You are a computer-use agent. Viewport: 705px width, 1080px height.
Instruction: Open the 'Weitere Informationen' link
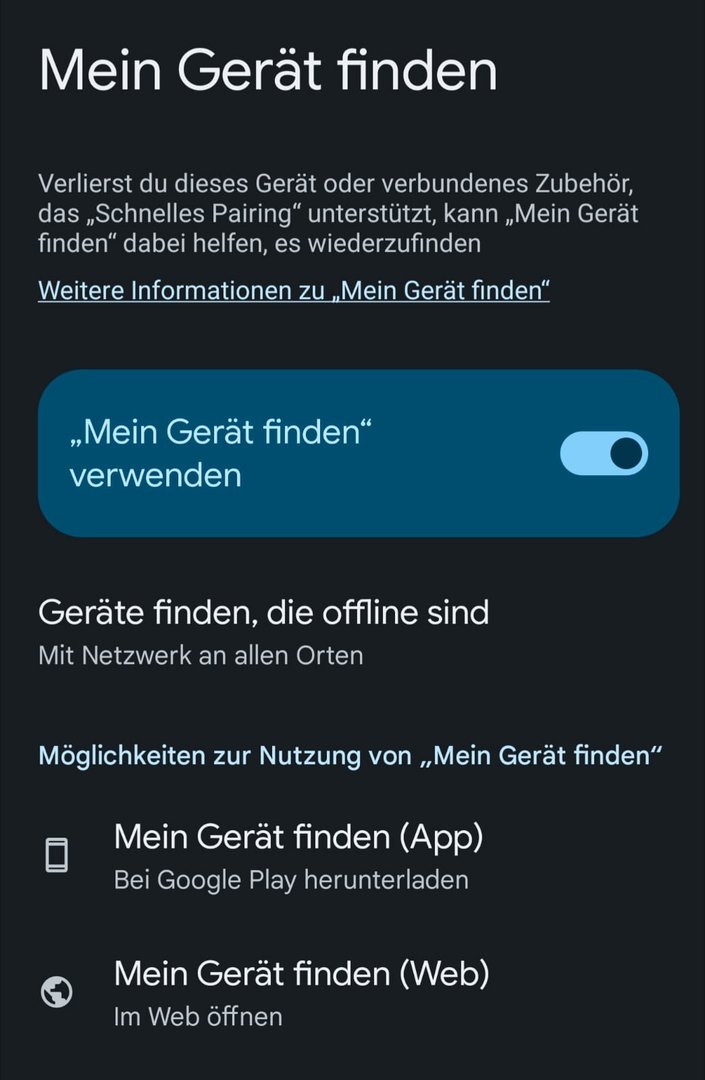coord(294,291)
